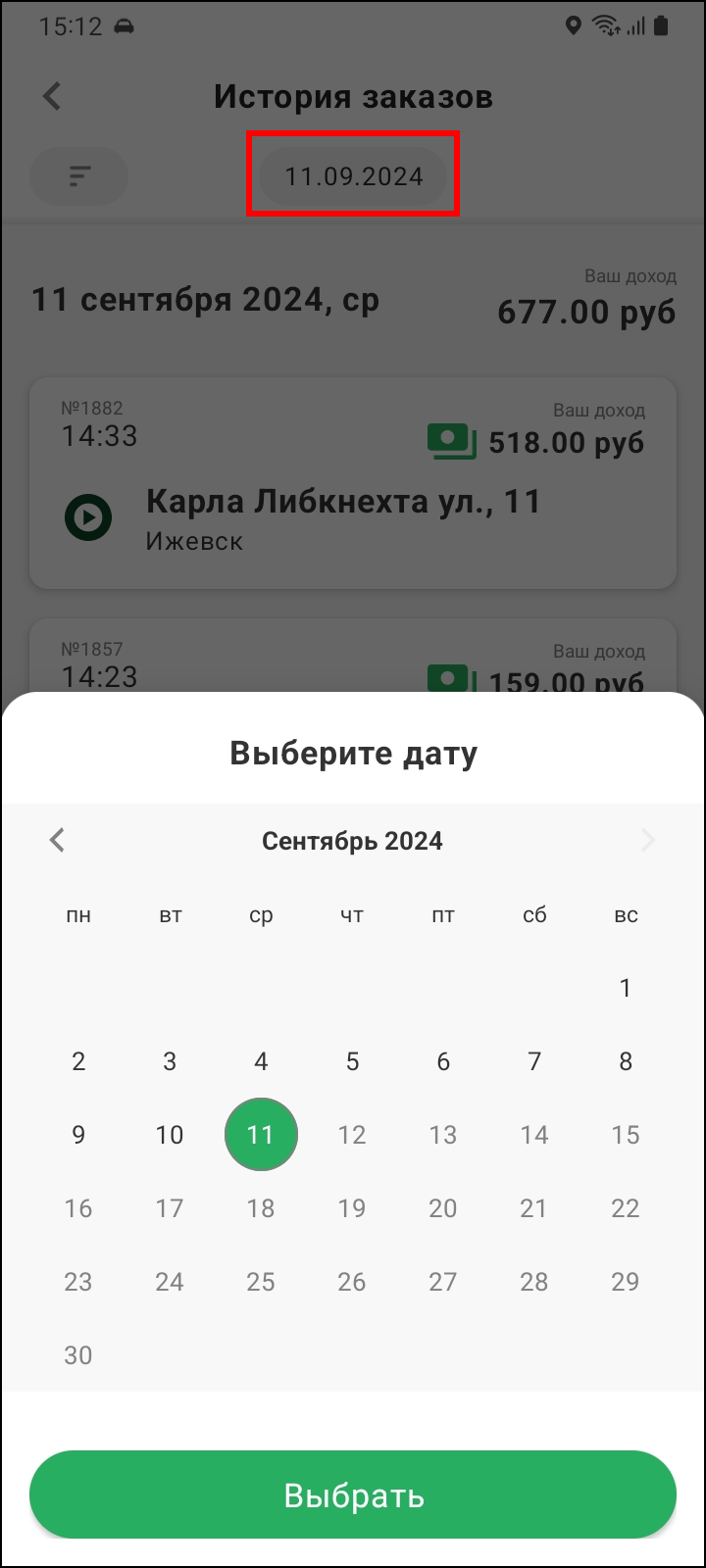The height and width of the screenshot is (1568, 706).
Task: Select September 6 in the calendar
Action: click(443, 1061)
